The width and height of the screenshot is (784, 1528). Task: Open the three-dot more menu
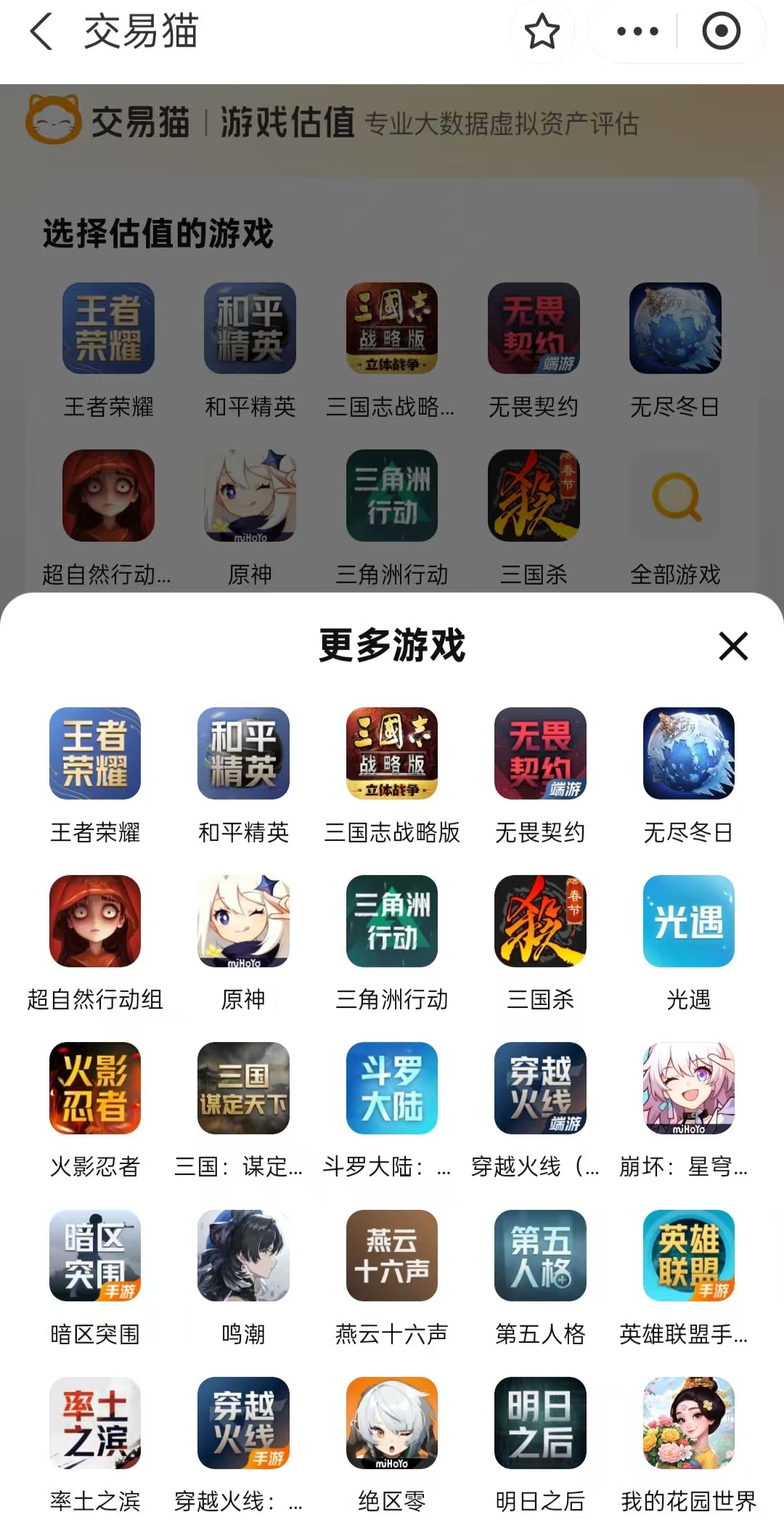(x=637, y=33)
